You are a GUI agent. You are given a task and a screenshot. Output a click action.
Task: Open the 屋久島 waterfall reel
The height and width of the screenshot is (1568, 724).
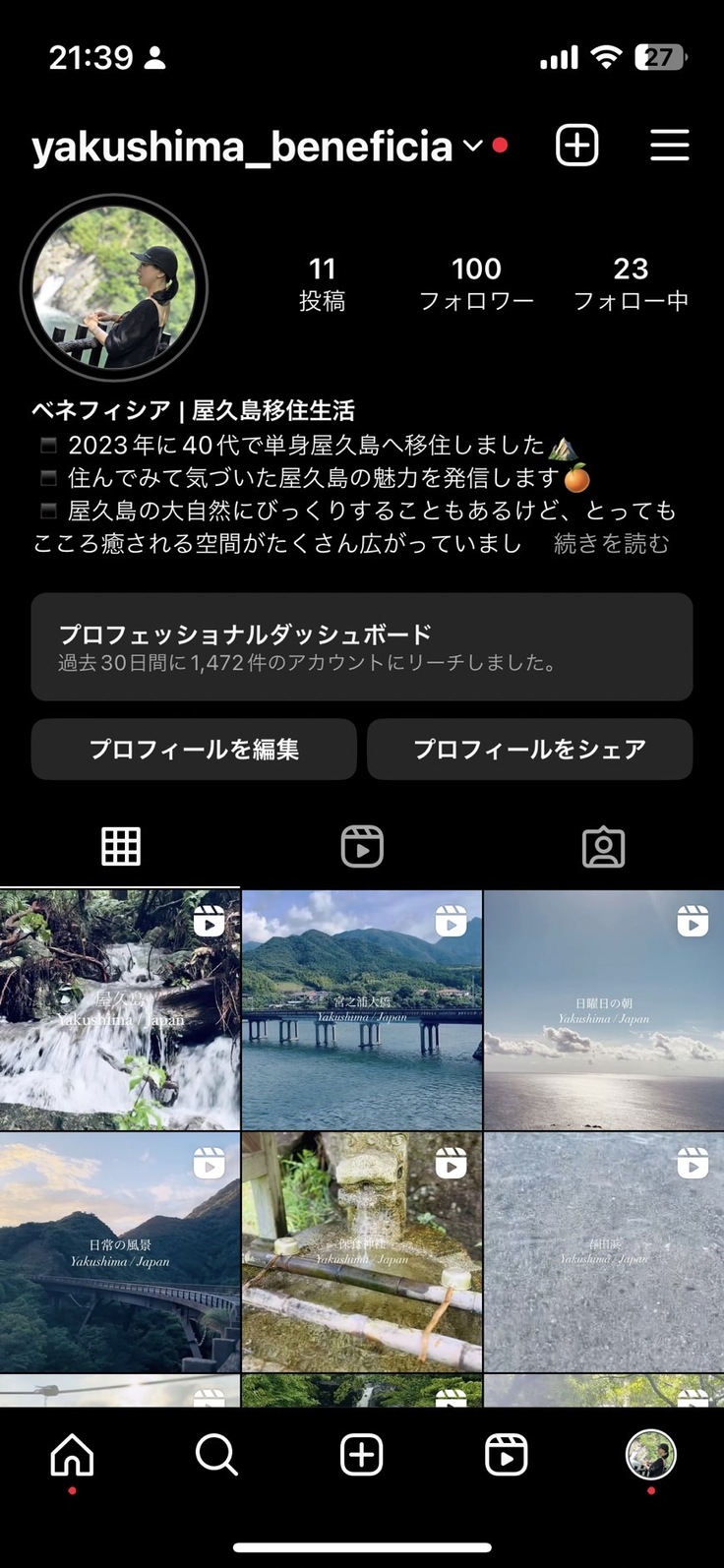tap(119, 1010)
